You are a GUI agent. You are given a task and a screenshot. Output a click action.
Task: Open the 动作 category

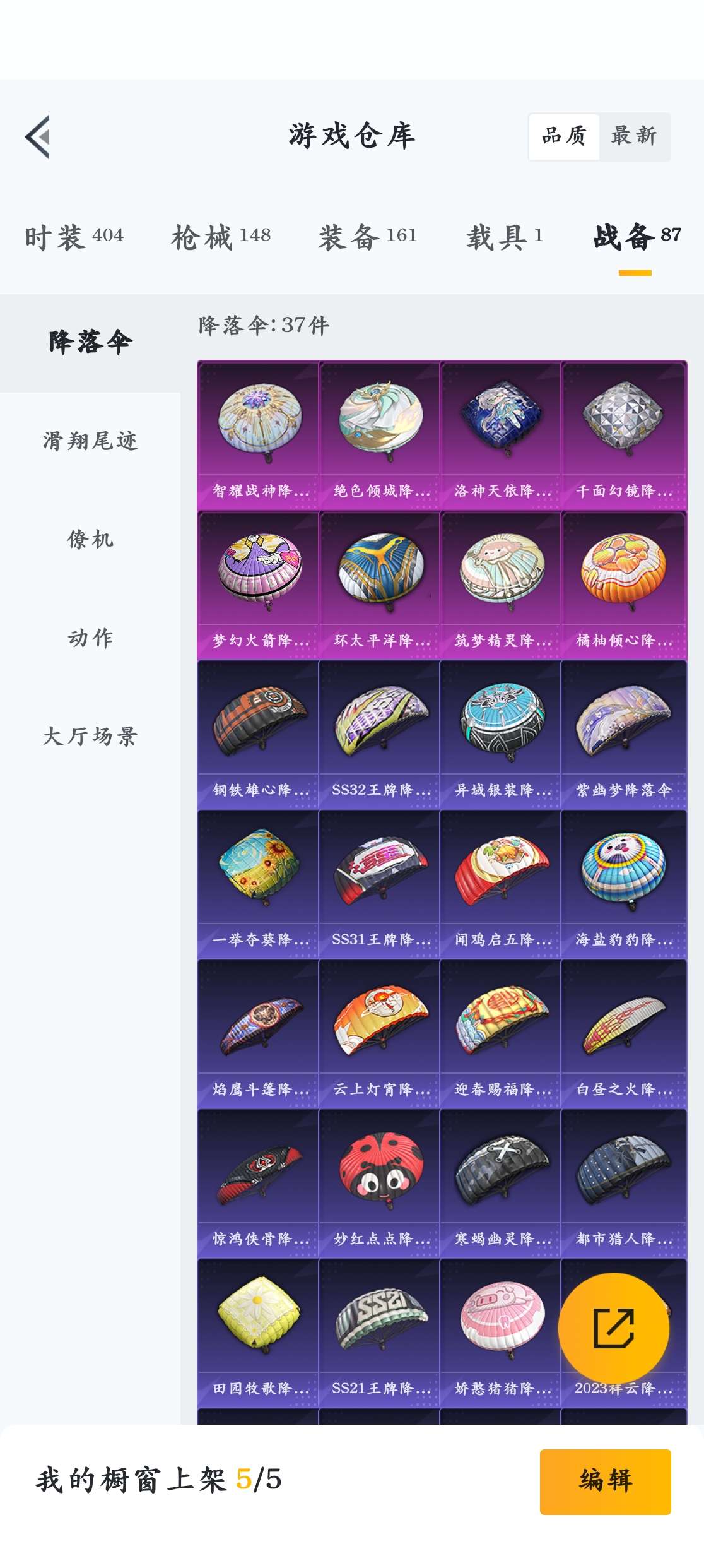pyautogui.click(x=90, y=638)
